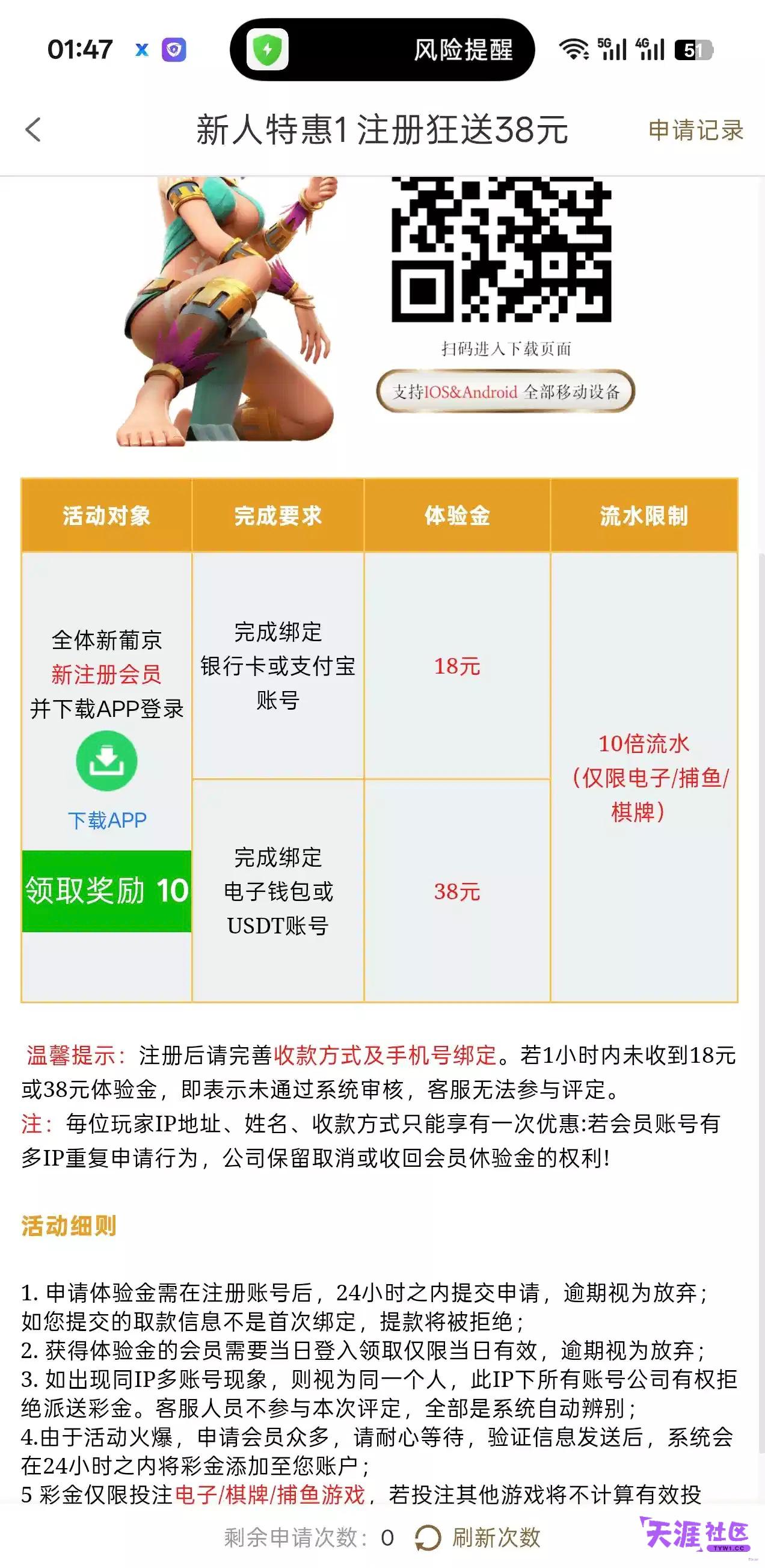This screenshot has width=765, height=1568.
Task: Claim reward with the green 领取奖励 button
Action: (x=106, y=891)
